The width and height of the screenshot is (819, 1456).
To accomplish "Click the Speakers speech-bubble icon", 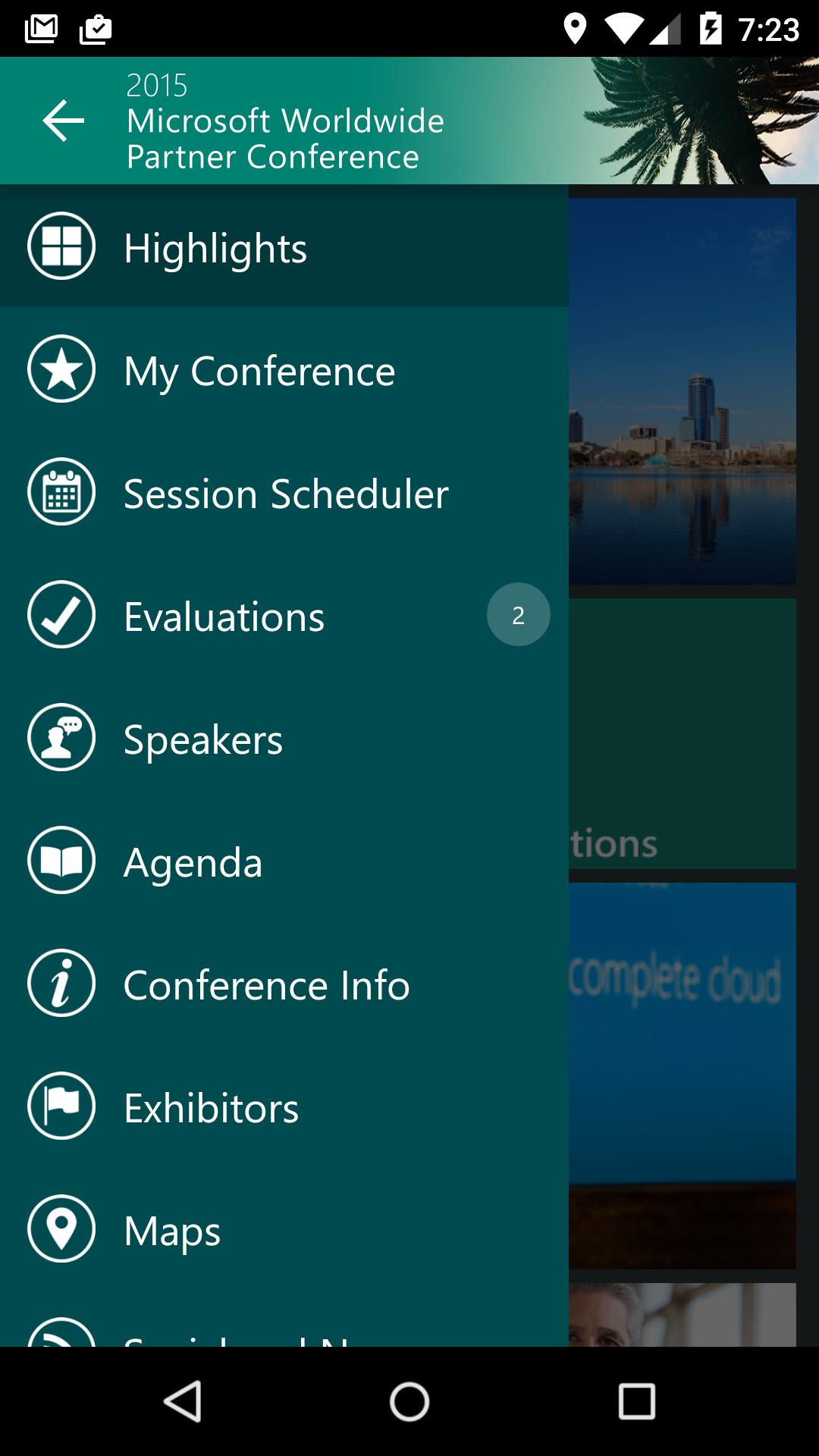I will (61, 738).
